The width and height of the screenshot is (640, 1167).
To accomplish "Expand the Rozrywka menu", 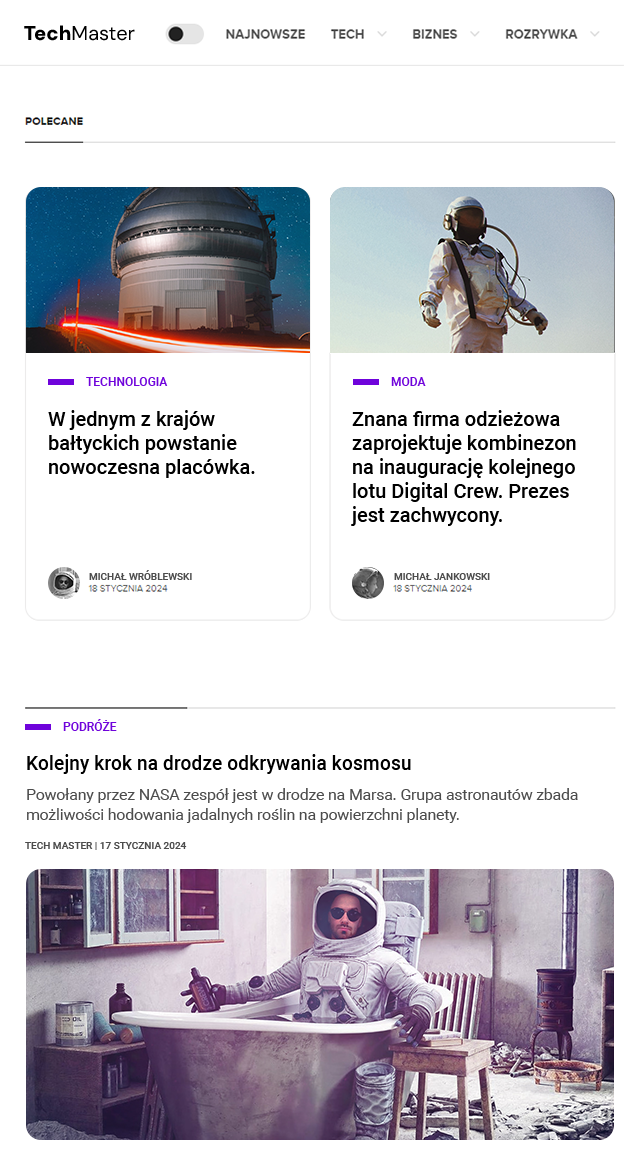I will pos(552,34).
